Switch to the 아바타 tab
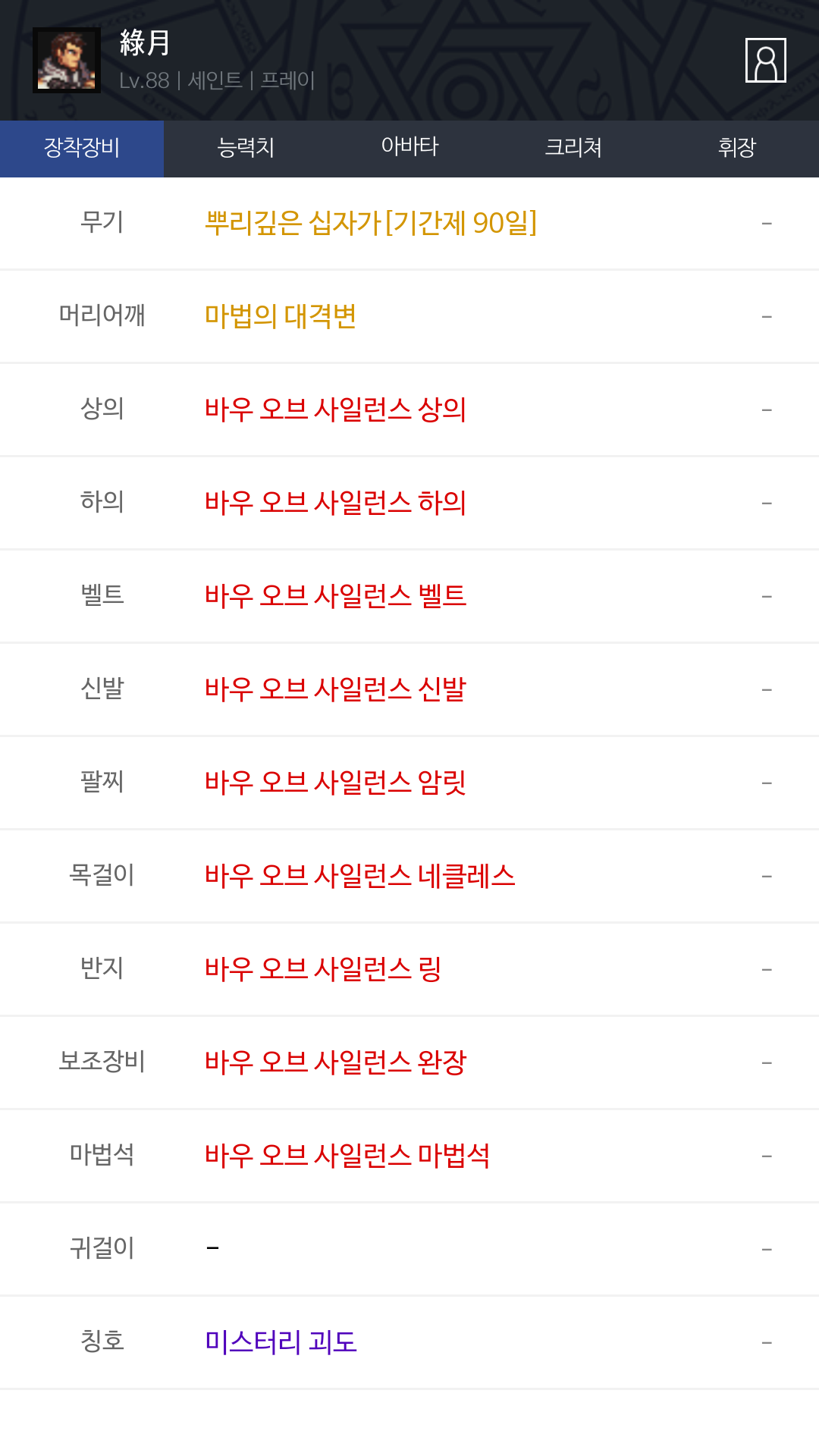 tap(409, 148)
